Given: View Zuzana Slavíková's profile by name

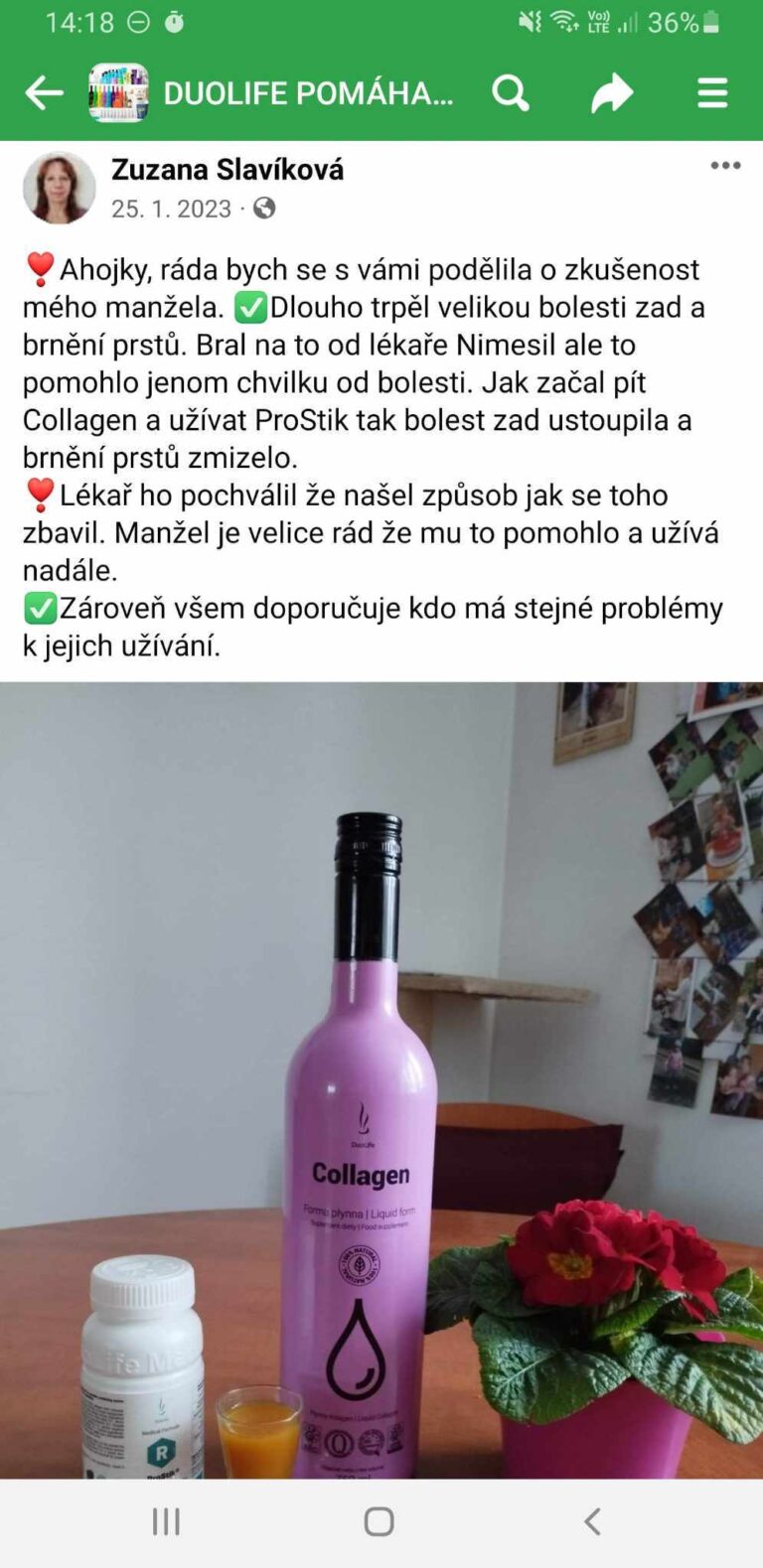Looking at the screenshot, I should (x=228, y=170).
